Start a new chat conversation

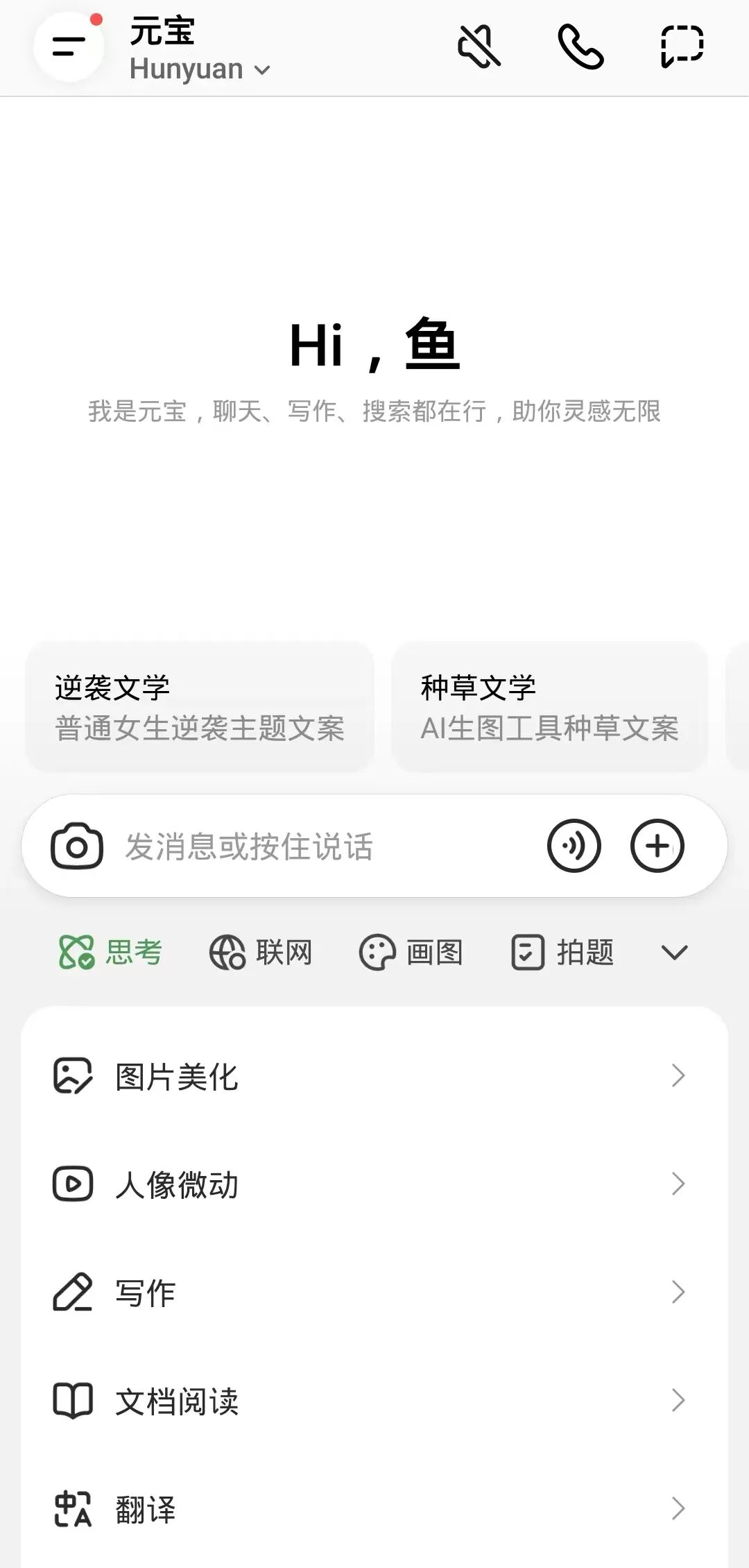pos(682,46)
